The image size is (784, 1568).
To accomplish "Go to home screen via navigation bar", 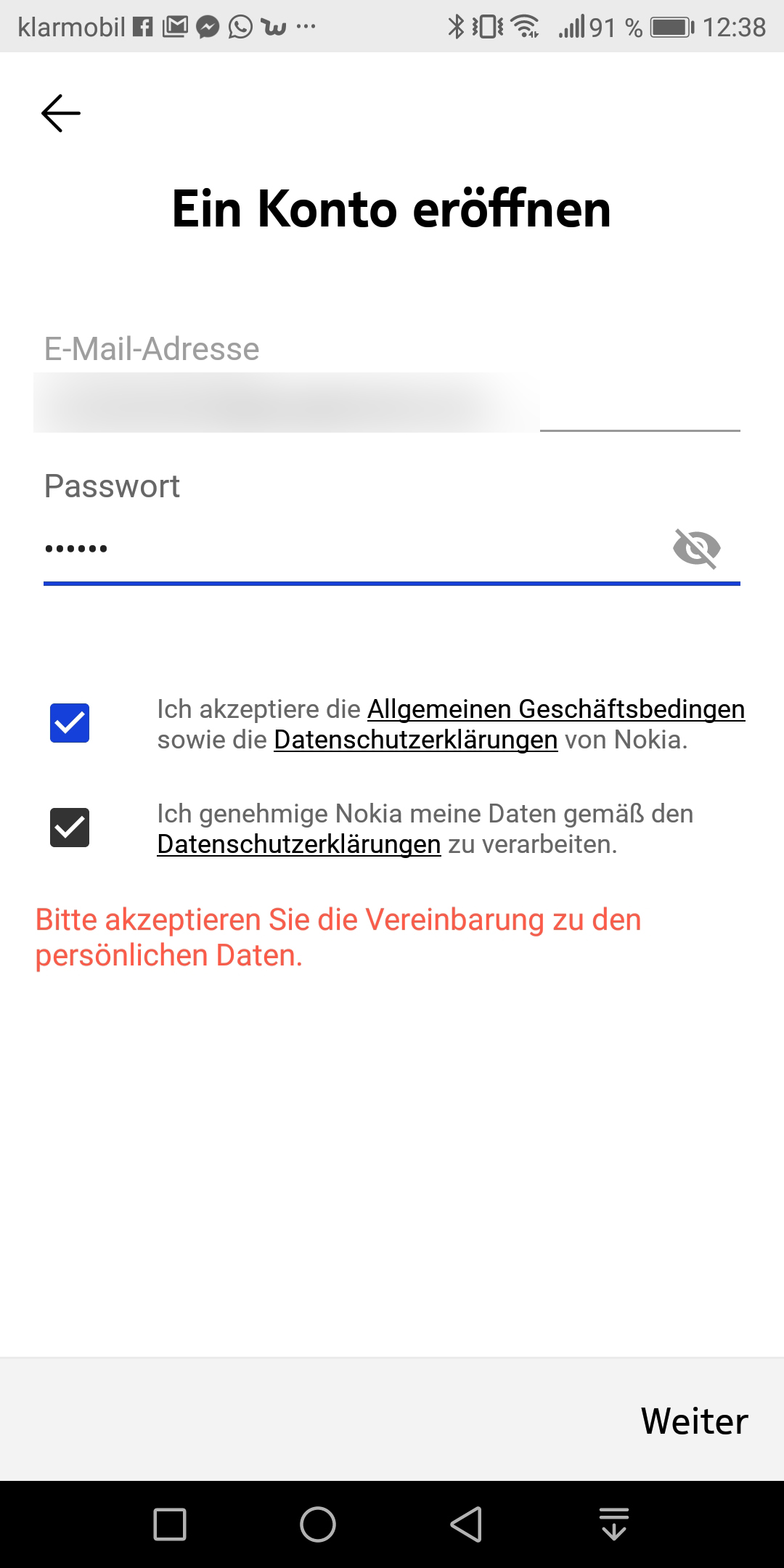I will point(318,1524).
